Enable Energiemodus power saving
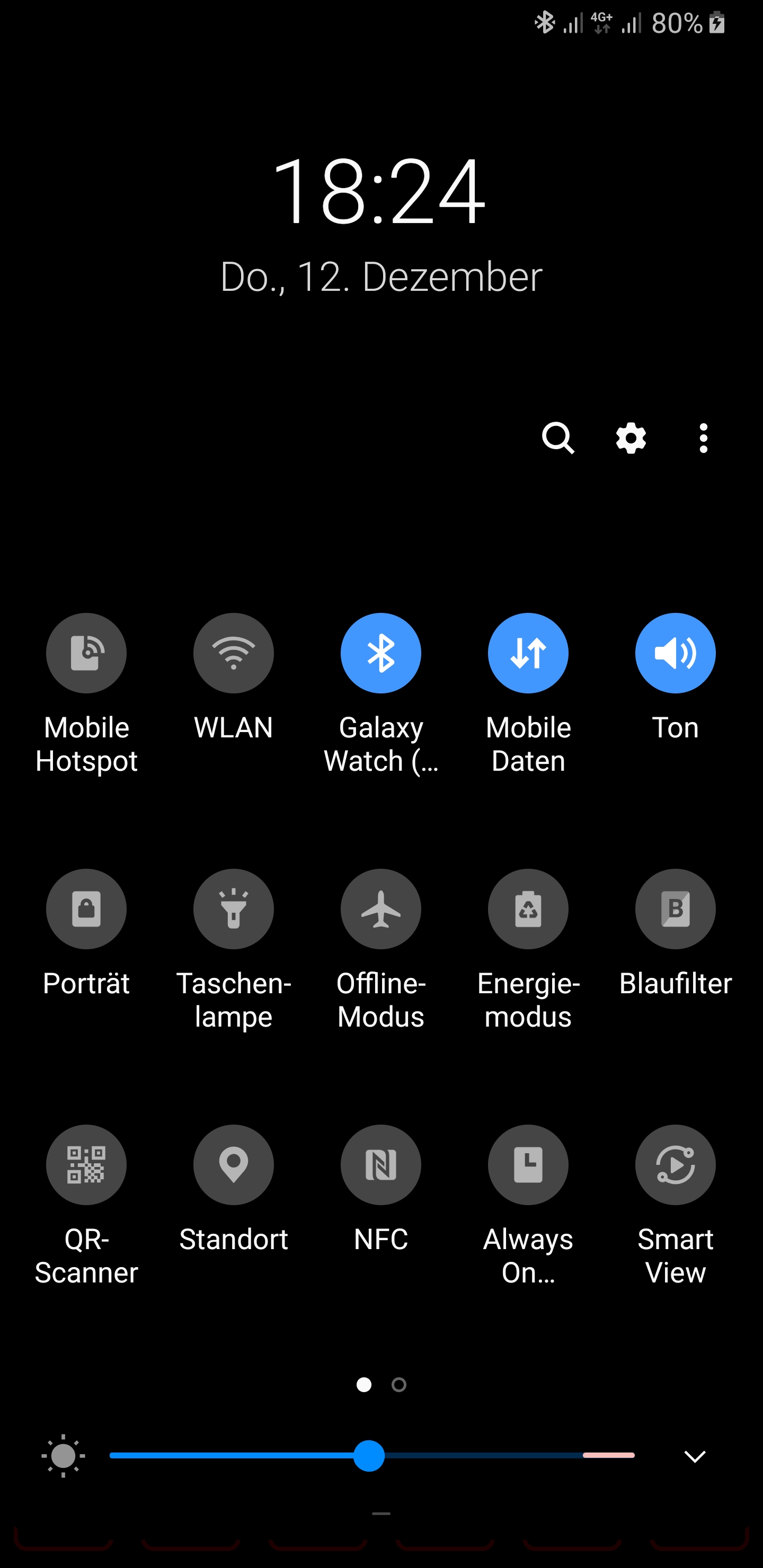The height and width of the screenshot is (1568, 763). pyautogui.click(x=528, y=909)
